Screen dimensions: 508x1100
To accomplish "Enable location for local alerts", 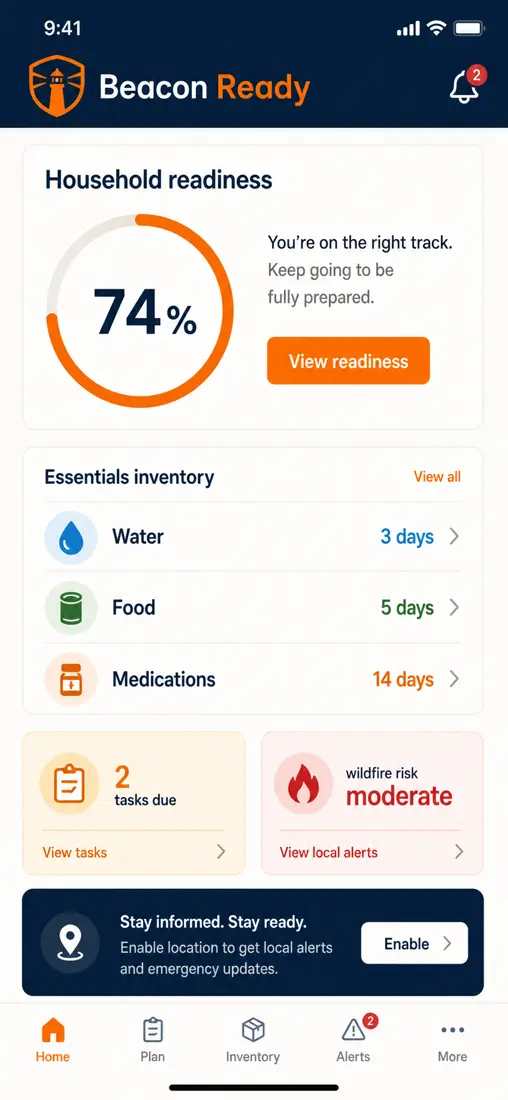I will [414, 944].
